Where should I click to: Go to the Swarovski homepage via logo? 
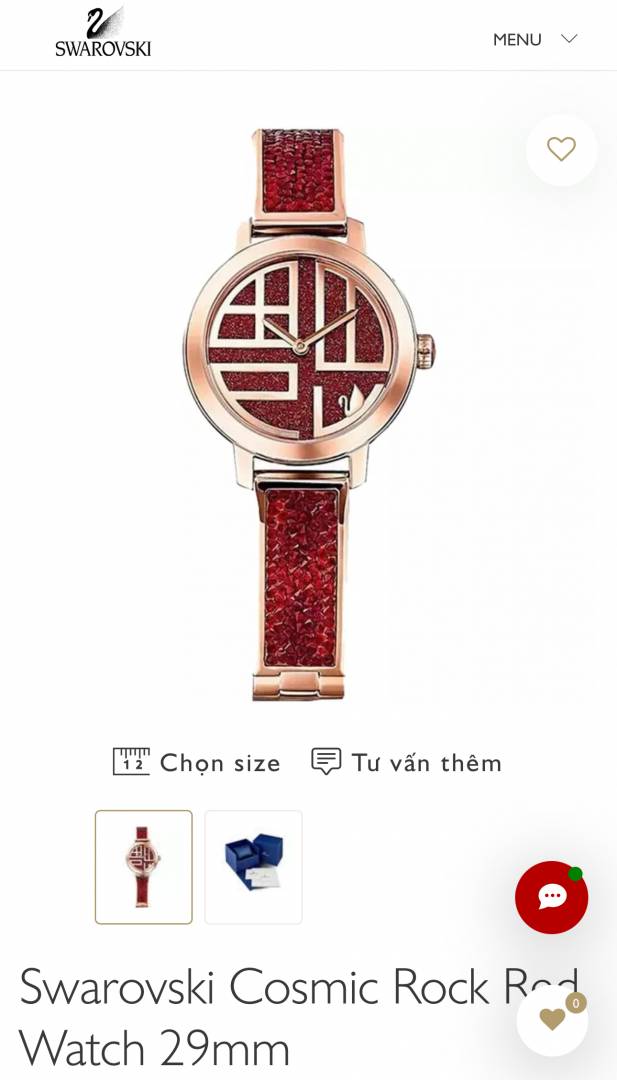103,32
